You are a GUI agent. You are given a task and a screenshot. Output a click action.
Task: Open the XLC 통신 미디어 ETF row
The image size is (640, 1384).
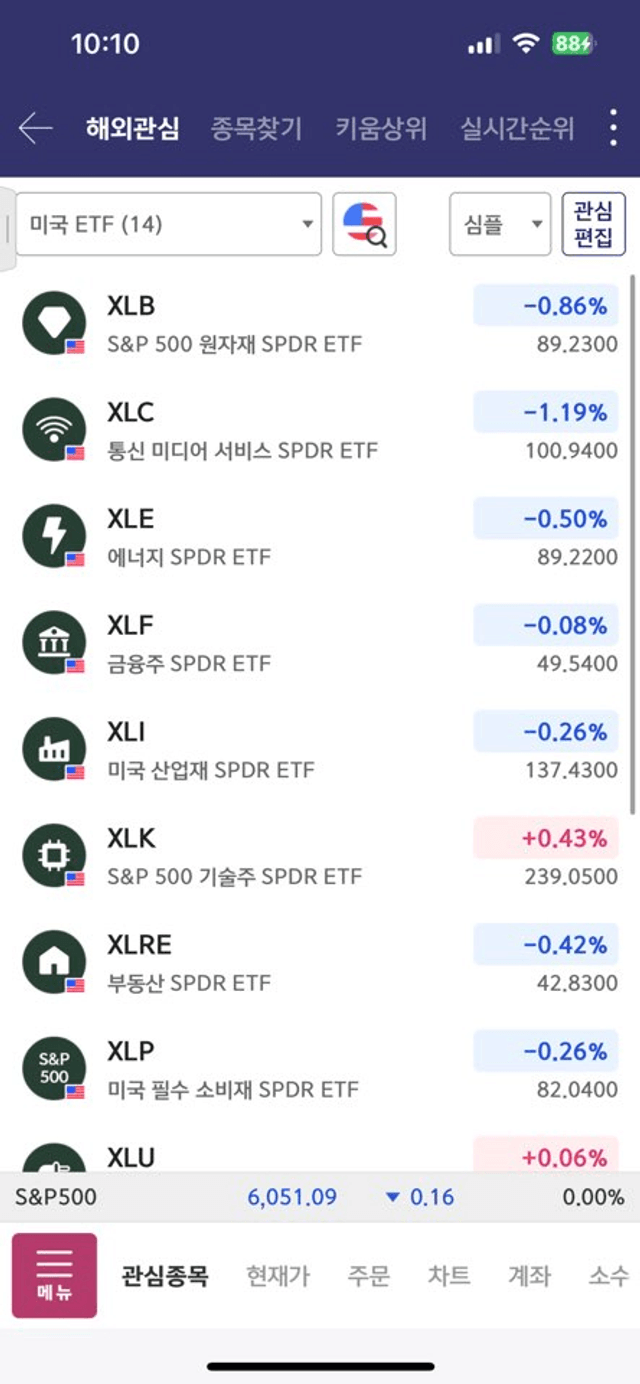(x=319, y=431)
